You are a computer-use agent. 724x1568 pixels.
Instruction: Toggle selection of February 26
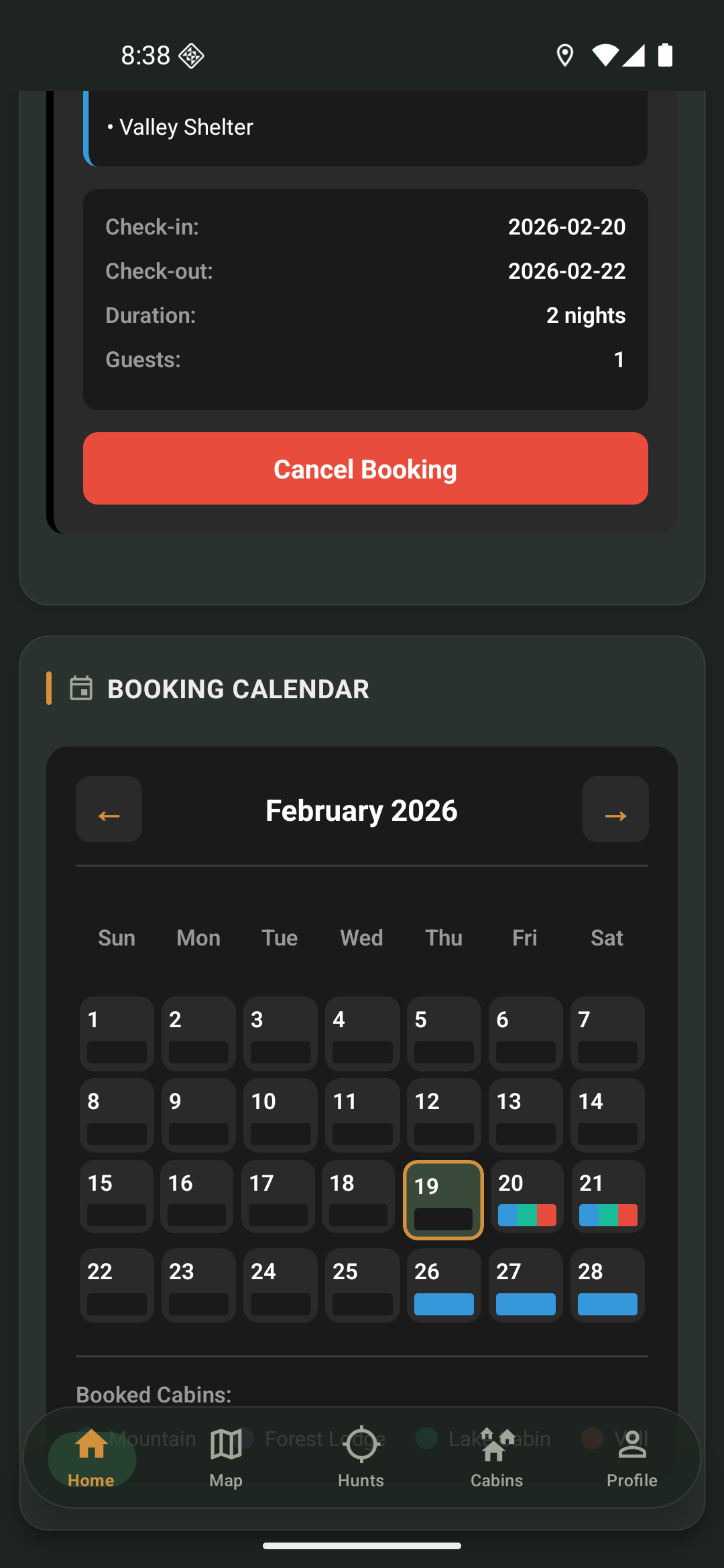click(443, 1285)
